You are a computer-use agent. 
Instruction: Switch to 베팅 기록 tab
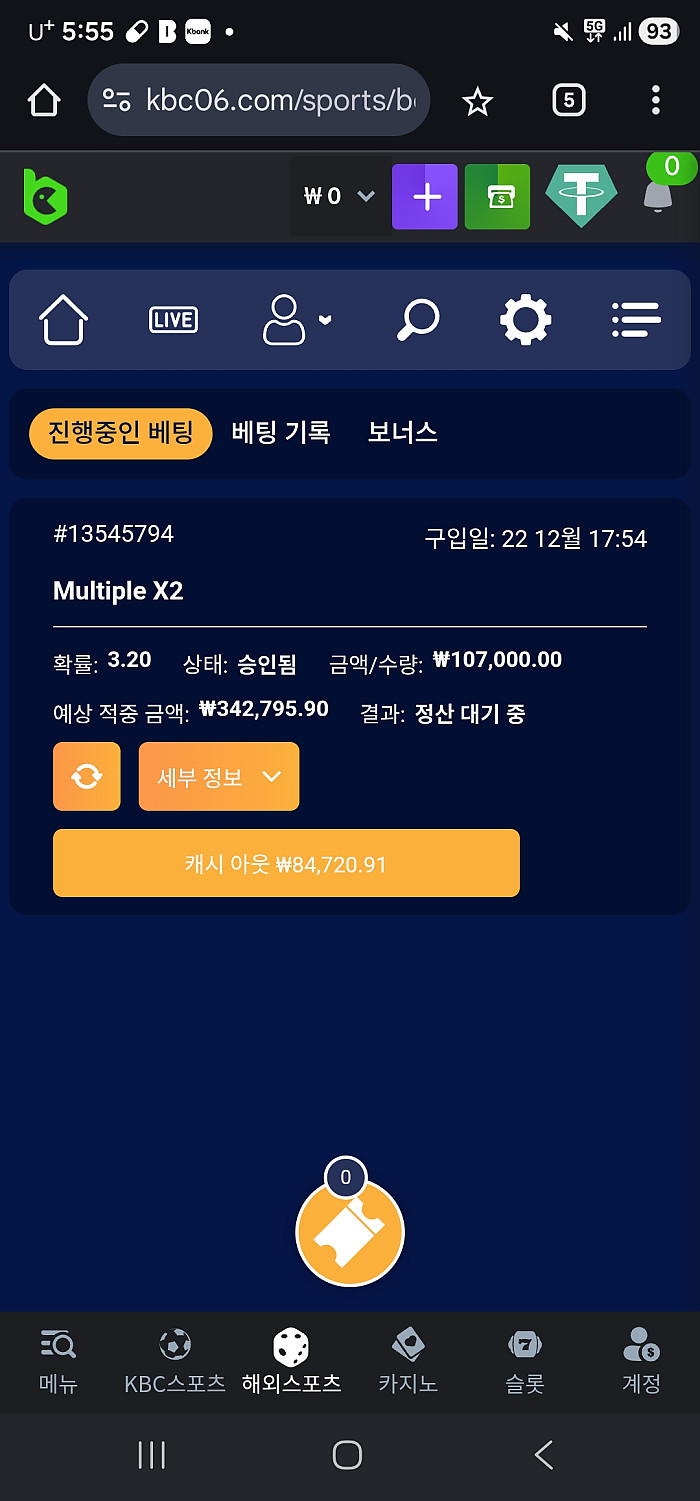pyautogui.click(x=281, y=433)
